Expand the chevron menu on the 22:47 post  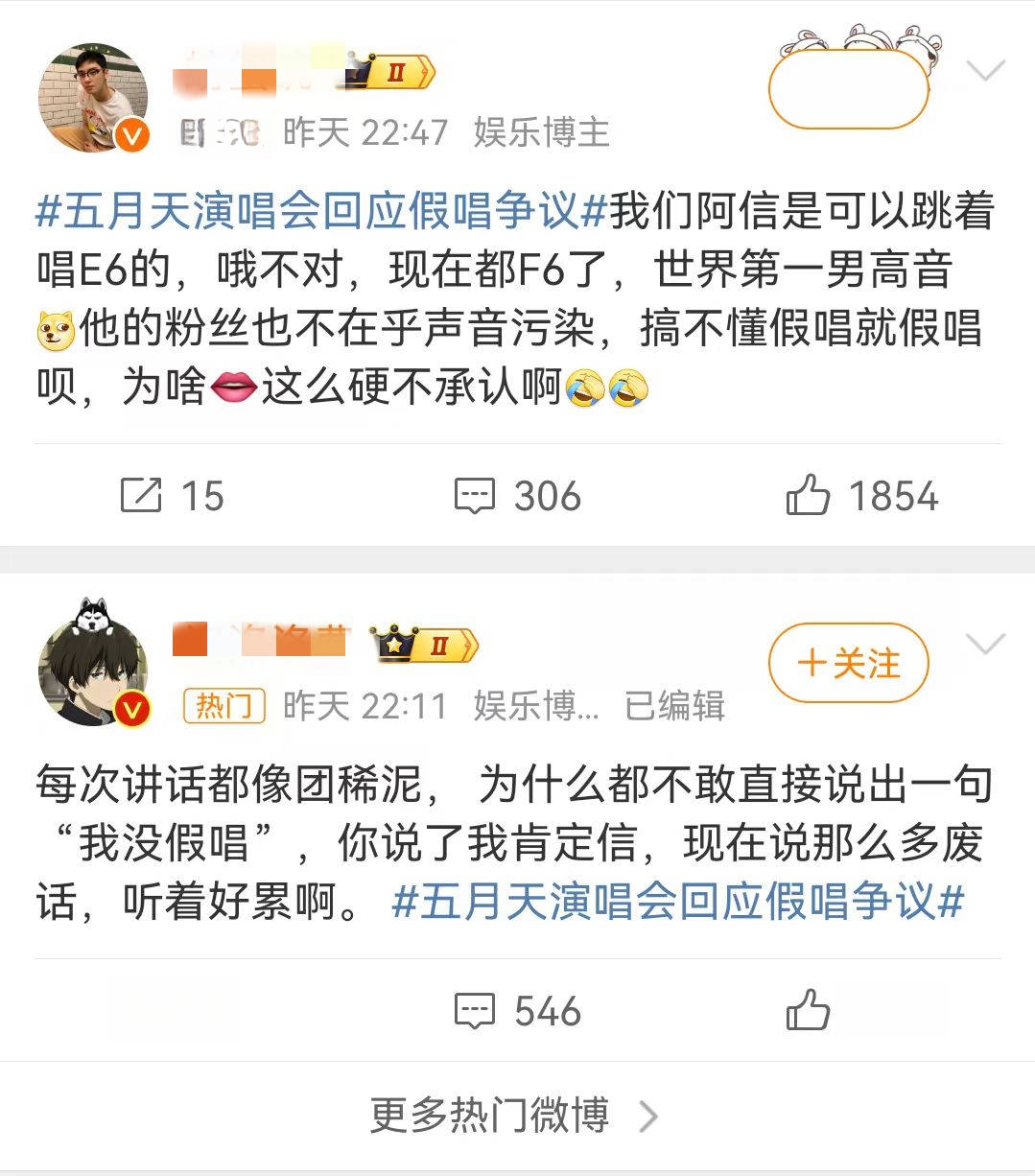[x=984, y=70]
